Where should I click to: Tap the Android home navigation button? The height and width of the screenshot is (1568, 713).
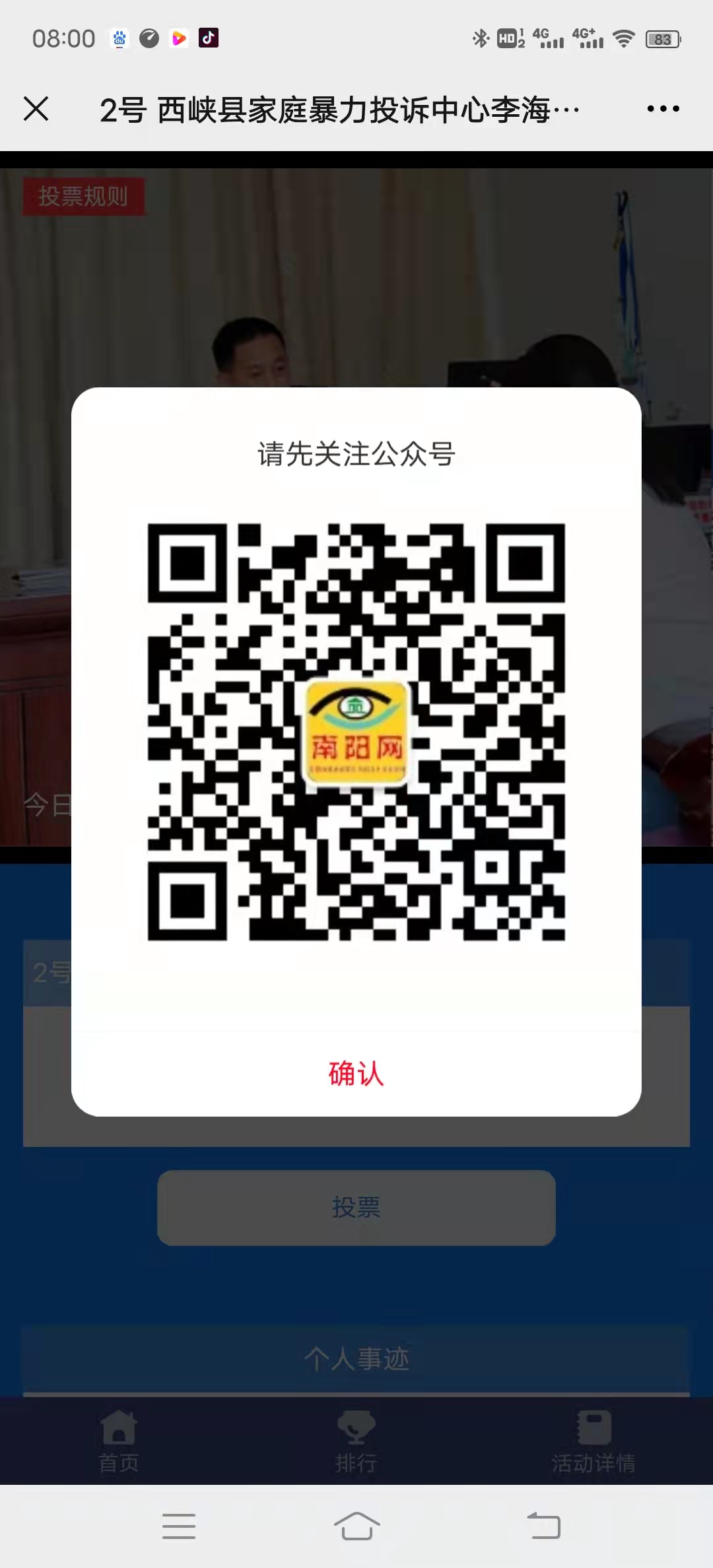coord(356,1526)
